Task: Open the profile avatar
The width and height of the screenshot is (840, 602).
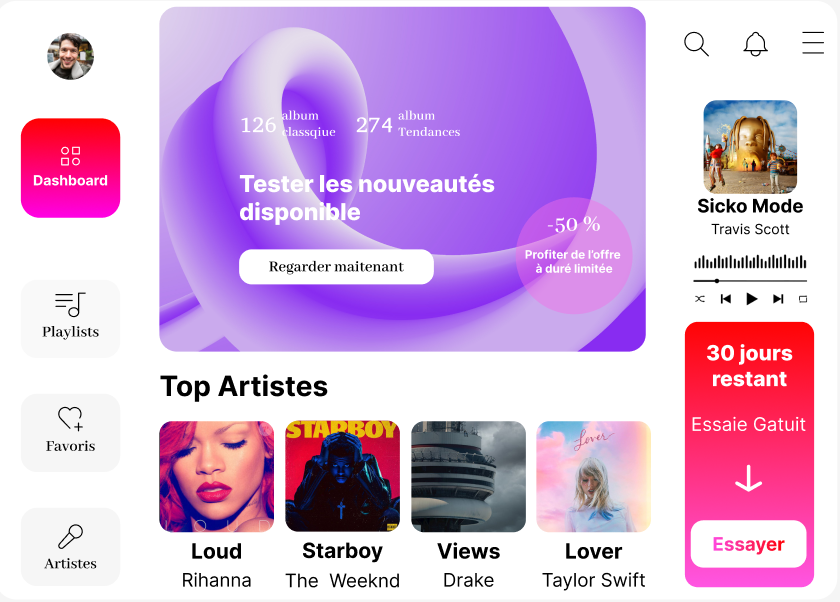Action: coord(70,56)
